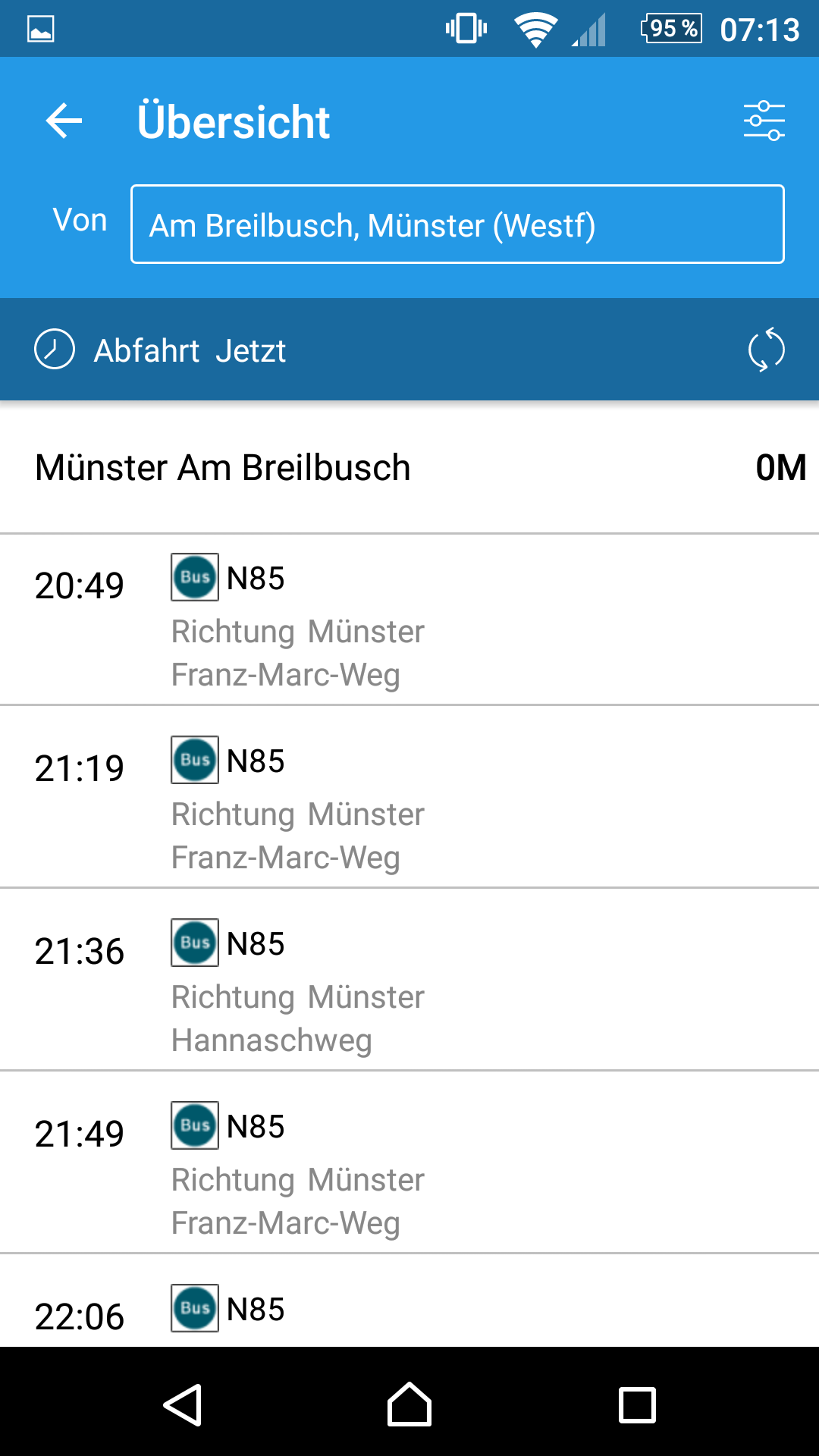Select the 21:36 N85 to Hannaschweg
Viewport: 819px width, 1456px height.
tap(409, 980)
